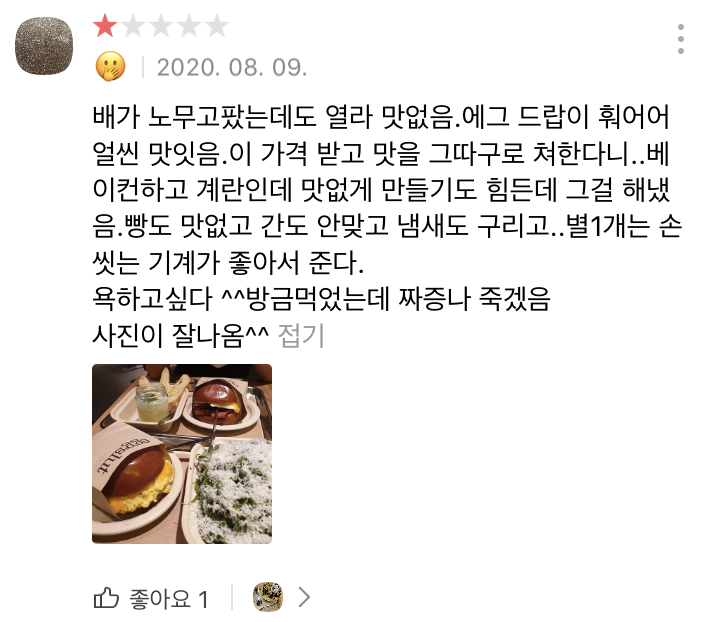This screenshot has width=703, height=622.
Task: Open the three-dot review options menu
Action: coord(681,38)
